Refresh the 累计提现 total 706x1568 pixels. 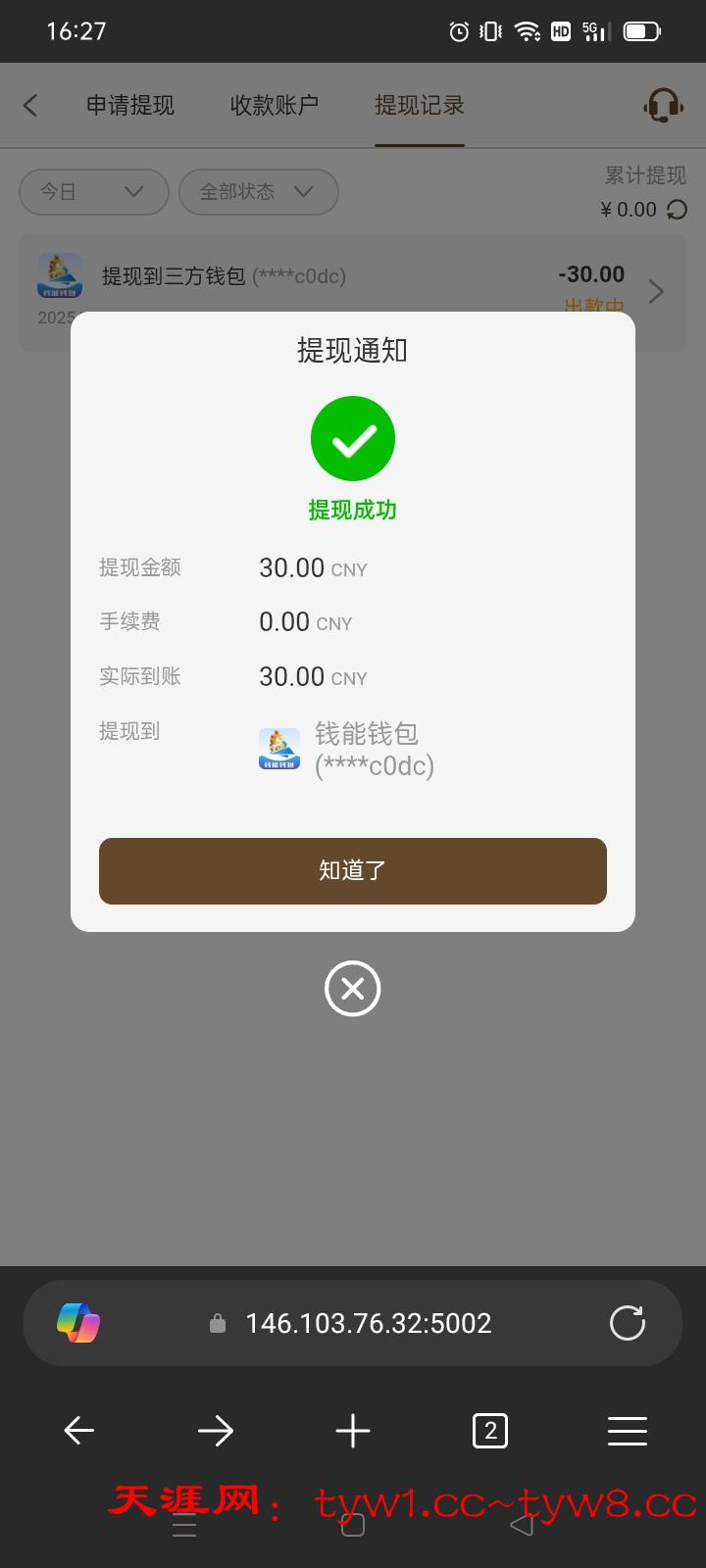click(678, 210)
